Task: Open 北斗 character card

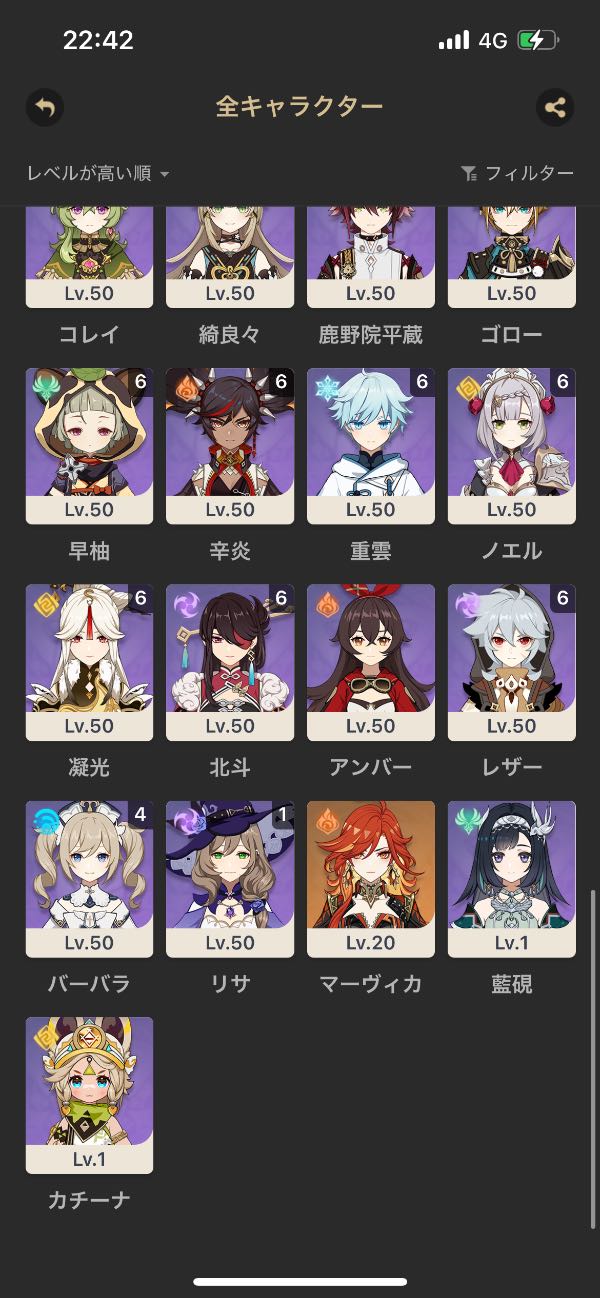Action: point(230,661)
